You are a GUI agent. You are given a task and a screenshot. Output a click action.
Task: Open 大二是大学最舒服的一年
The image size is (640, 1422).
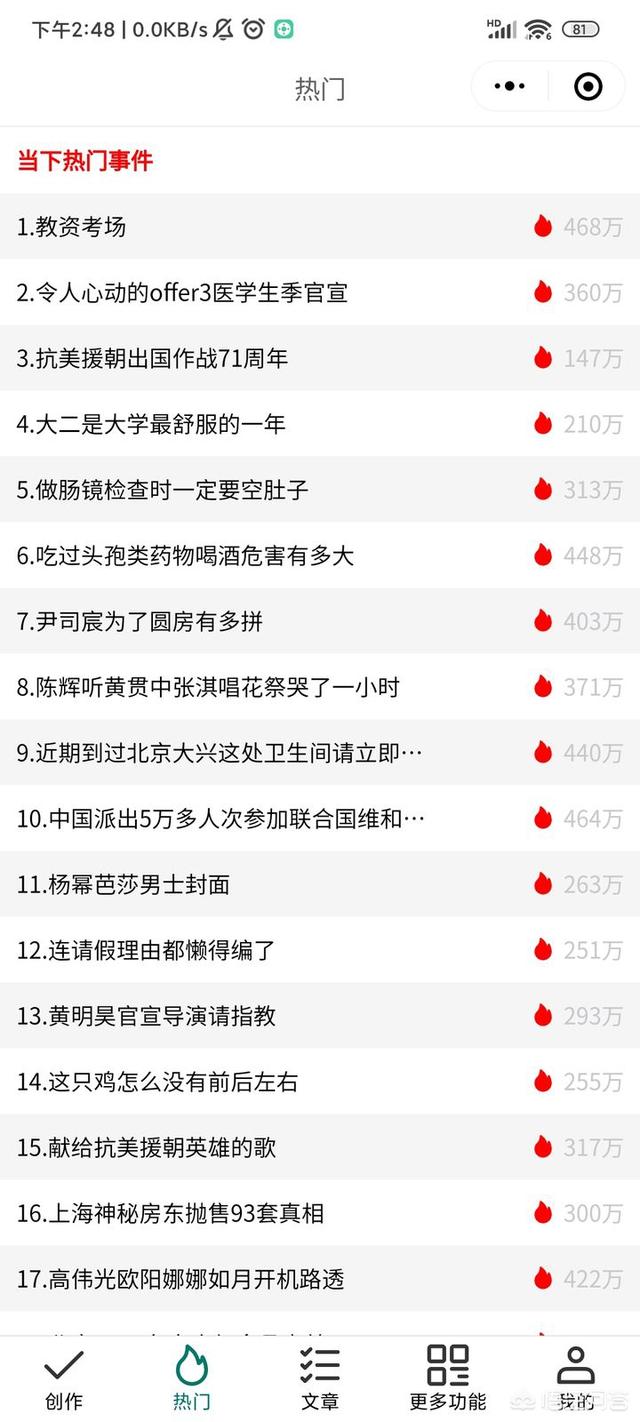[x=151, y=424]
